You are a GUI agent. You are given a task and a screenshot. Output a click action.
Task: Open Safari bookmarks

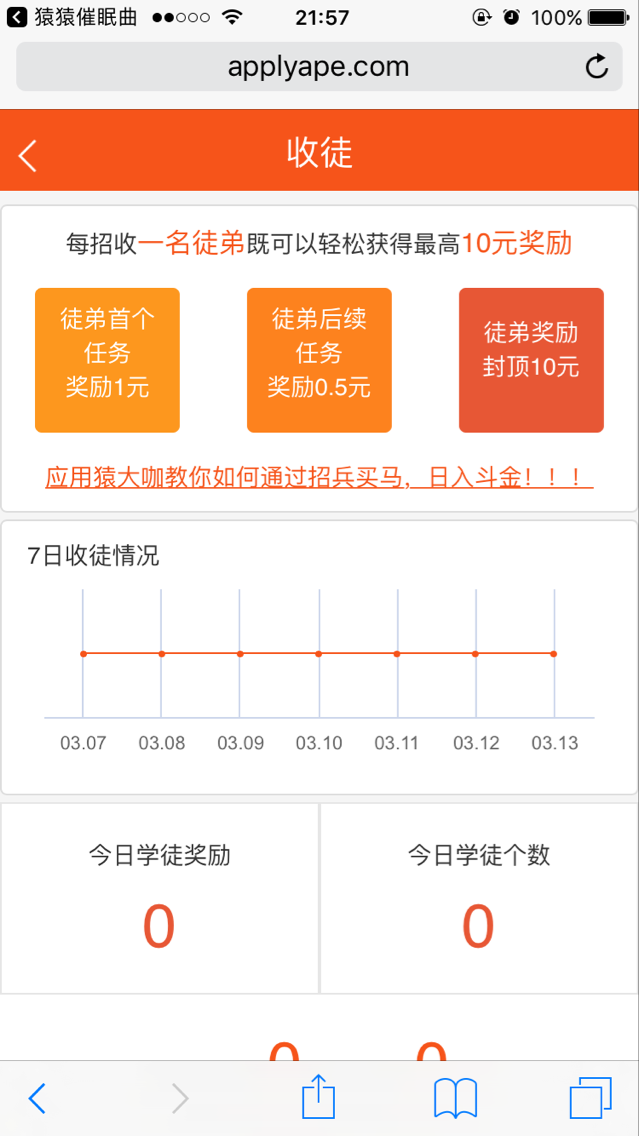coord(455,1098)
